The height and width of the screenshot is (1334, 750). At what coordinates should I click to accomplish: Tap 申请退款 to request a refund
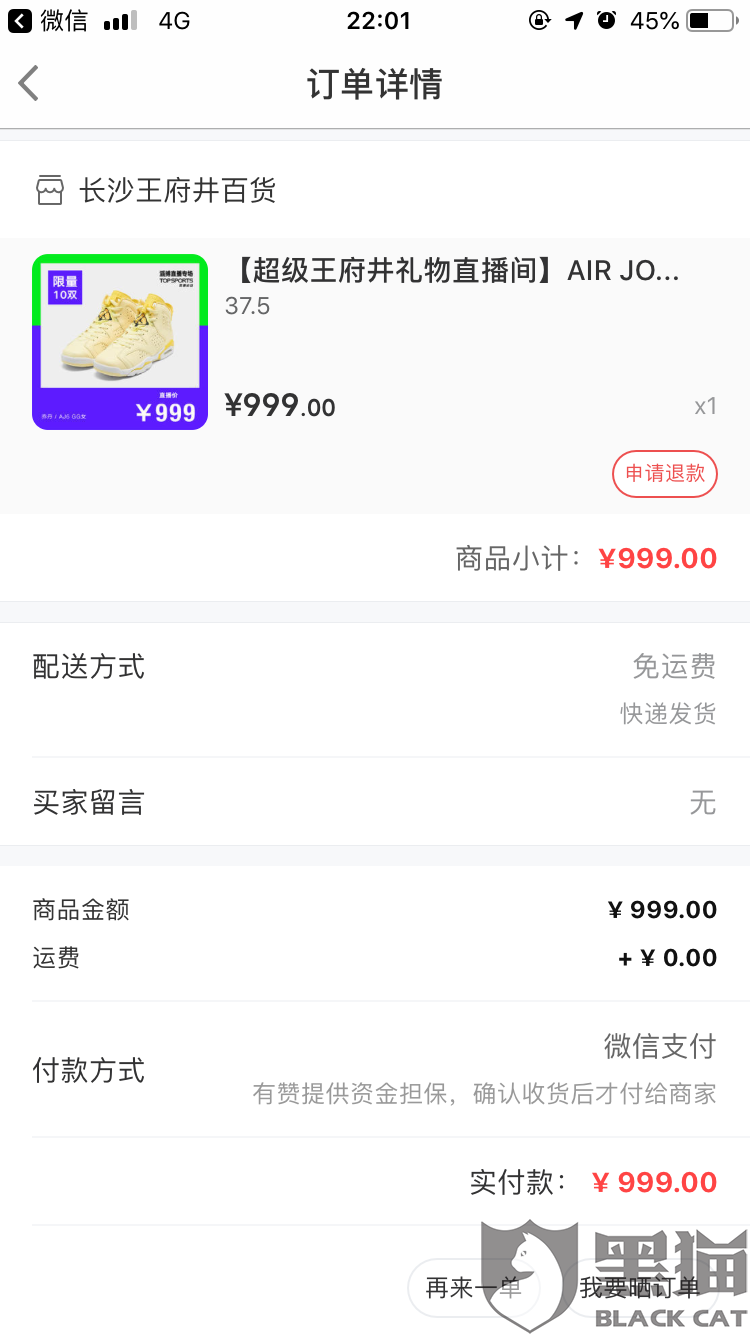click(x=665, y=473)
